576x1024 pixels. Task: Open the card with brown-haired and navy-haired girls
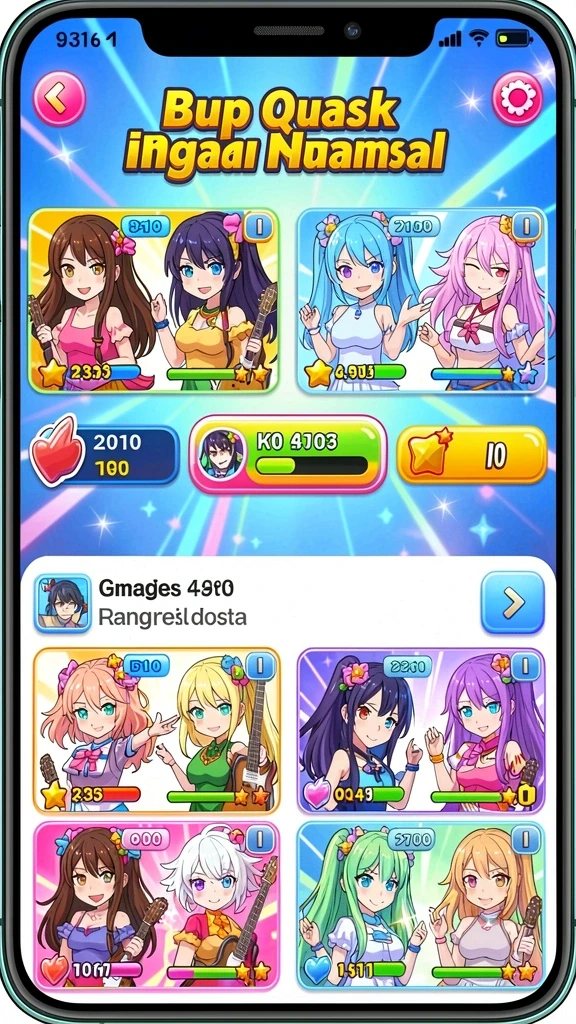[153, 301]
